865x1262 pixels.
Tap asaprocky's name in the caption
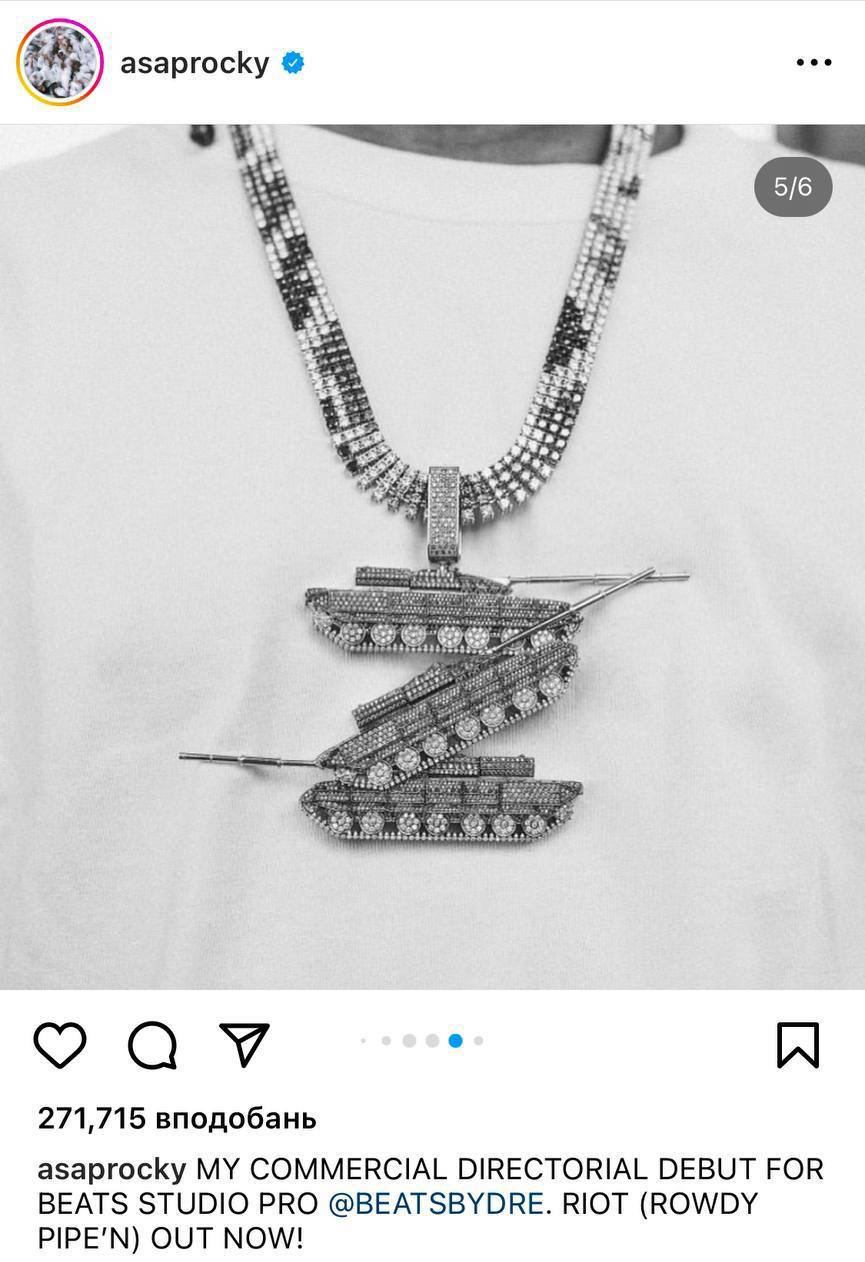112,1170
